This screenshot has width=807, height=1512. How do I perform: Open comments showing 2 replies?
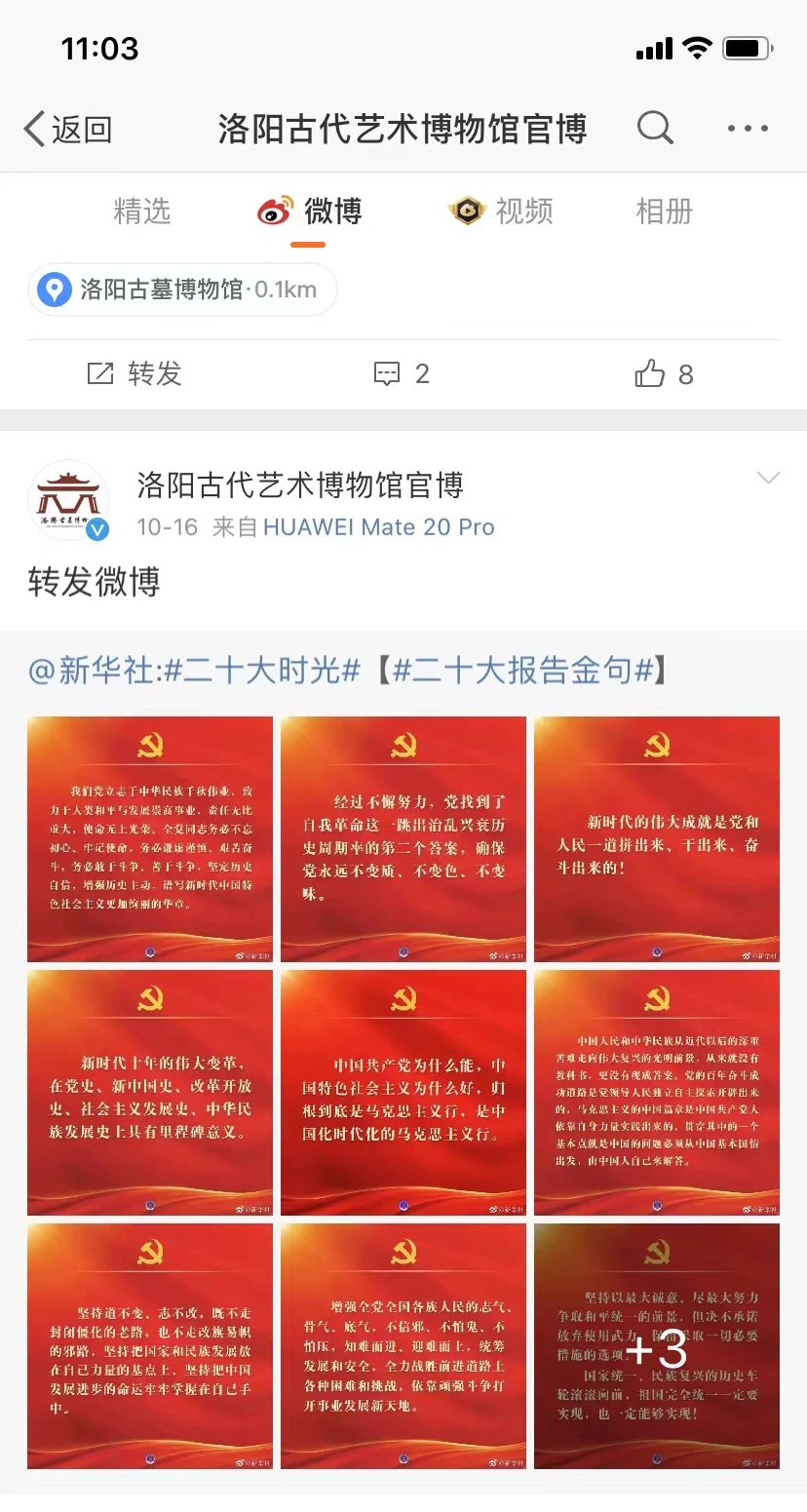click(x=402, y=373)
